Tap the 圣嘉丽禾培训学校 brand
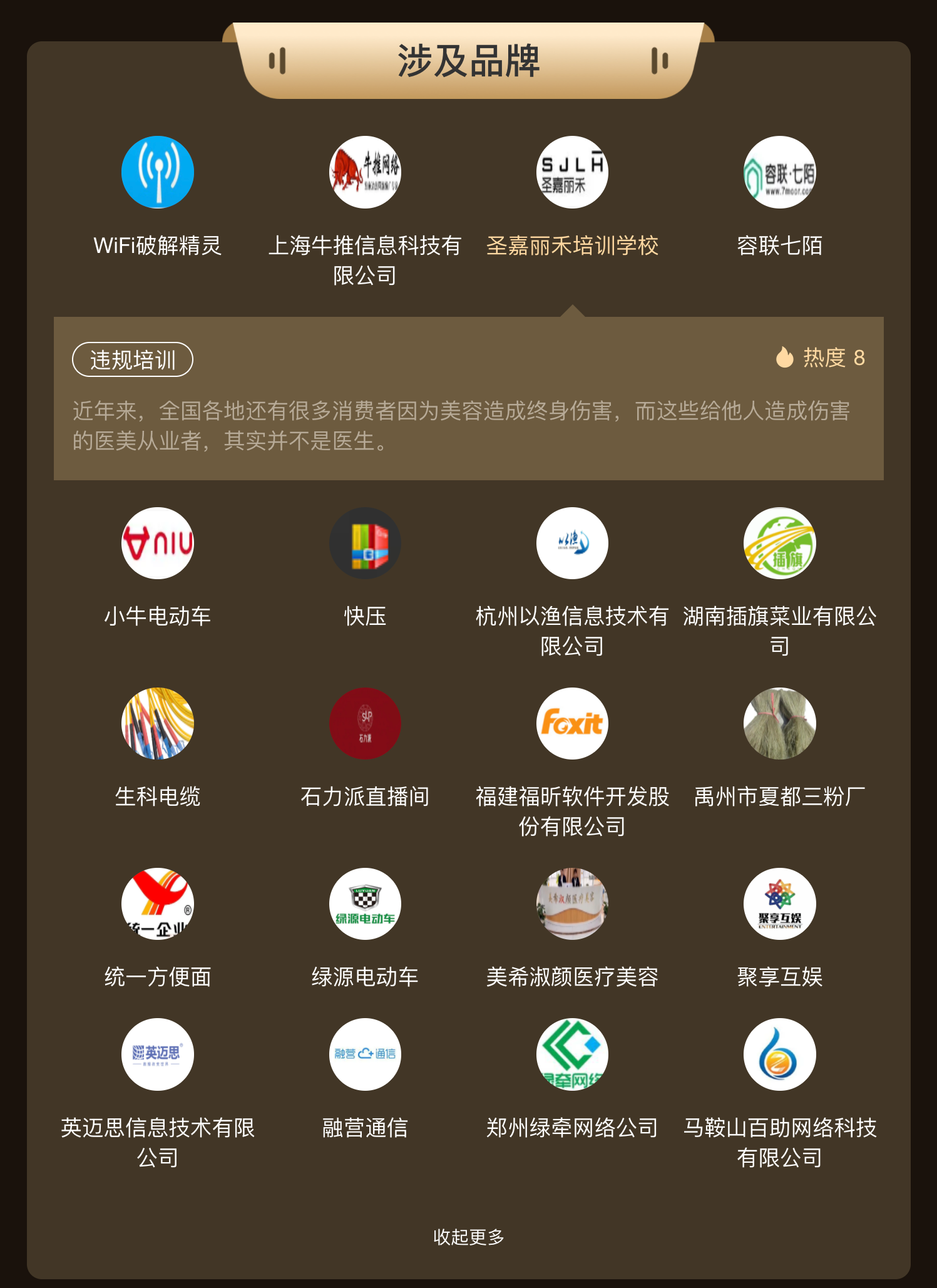The height and width of the screenshot is (1288, 937). pos(572,173)
